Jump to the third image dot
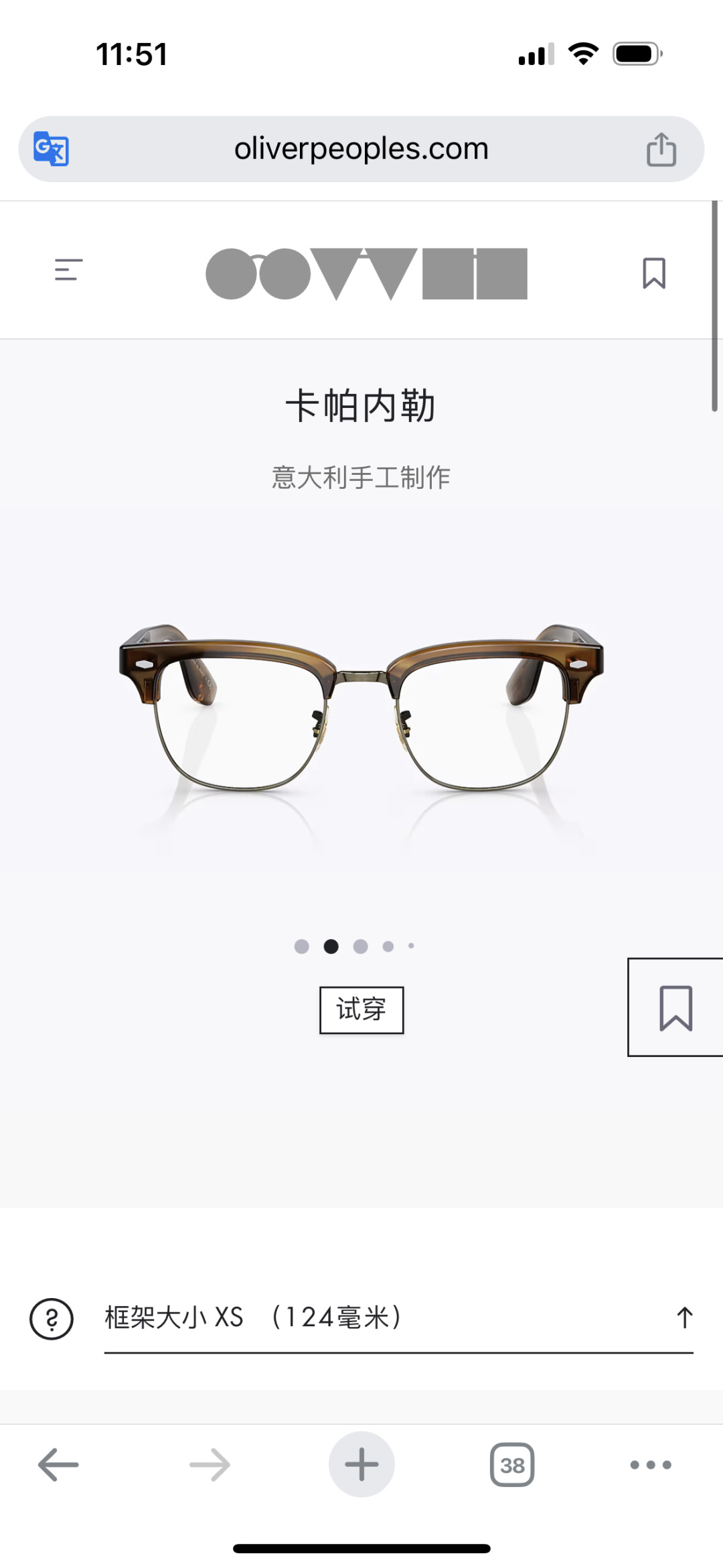The image size is (723, 1568). 361,946
